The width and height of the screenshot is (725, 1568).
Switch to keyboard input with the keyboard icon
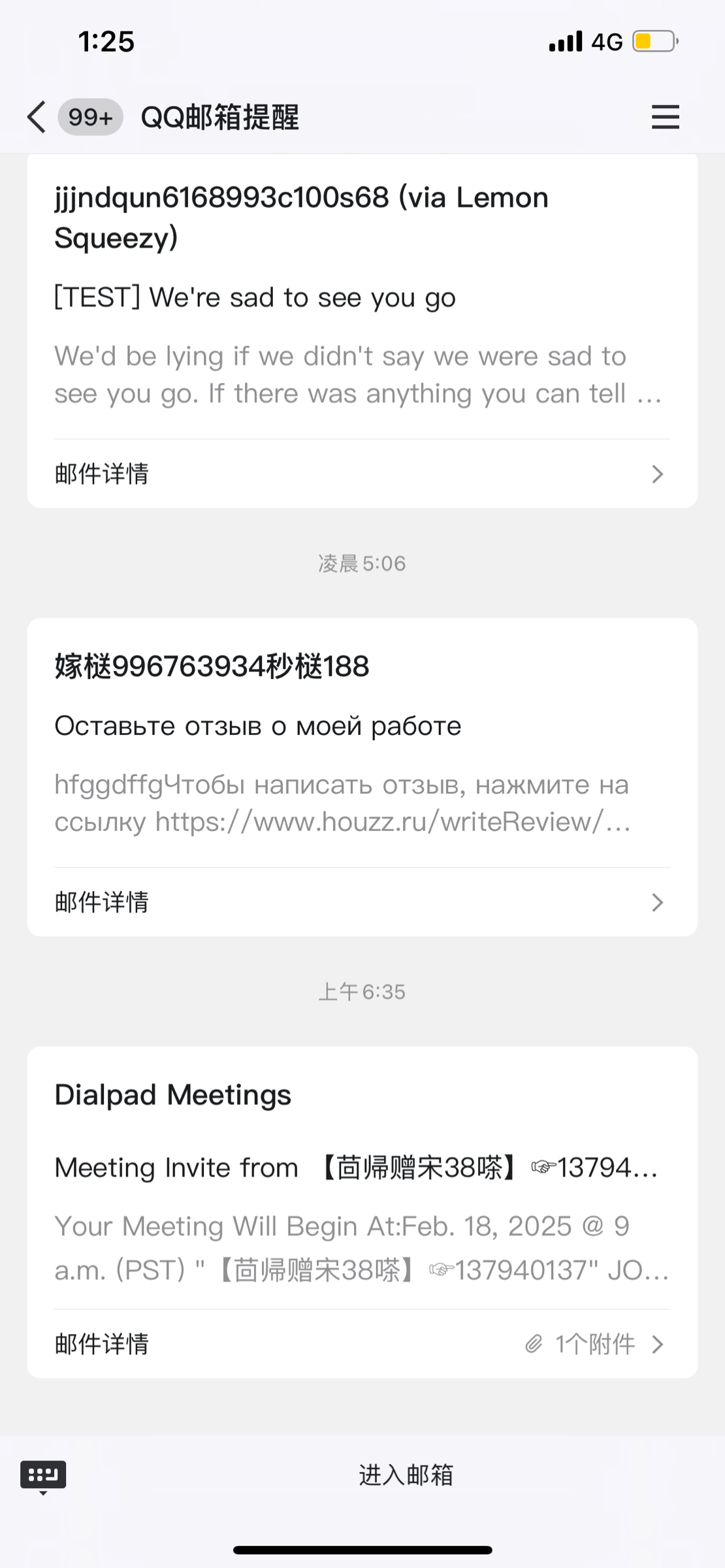(43, 1475)
